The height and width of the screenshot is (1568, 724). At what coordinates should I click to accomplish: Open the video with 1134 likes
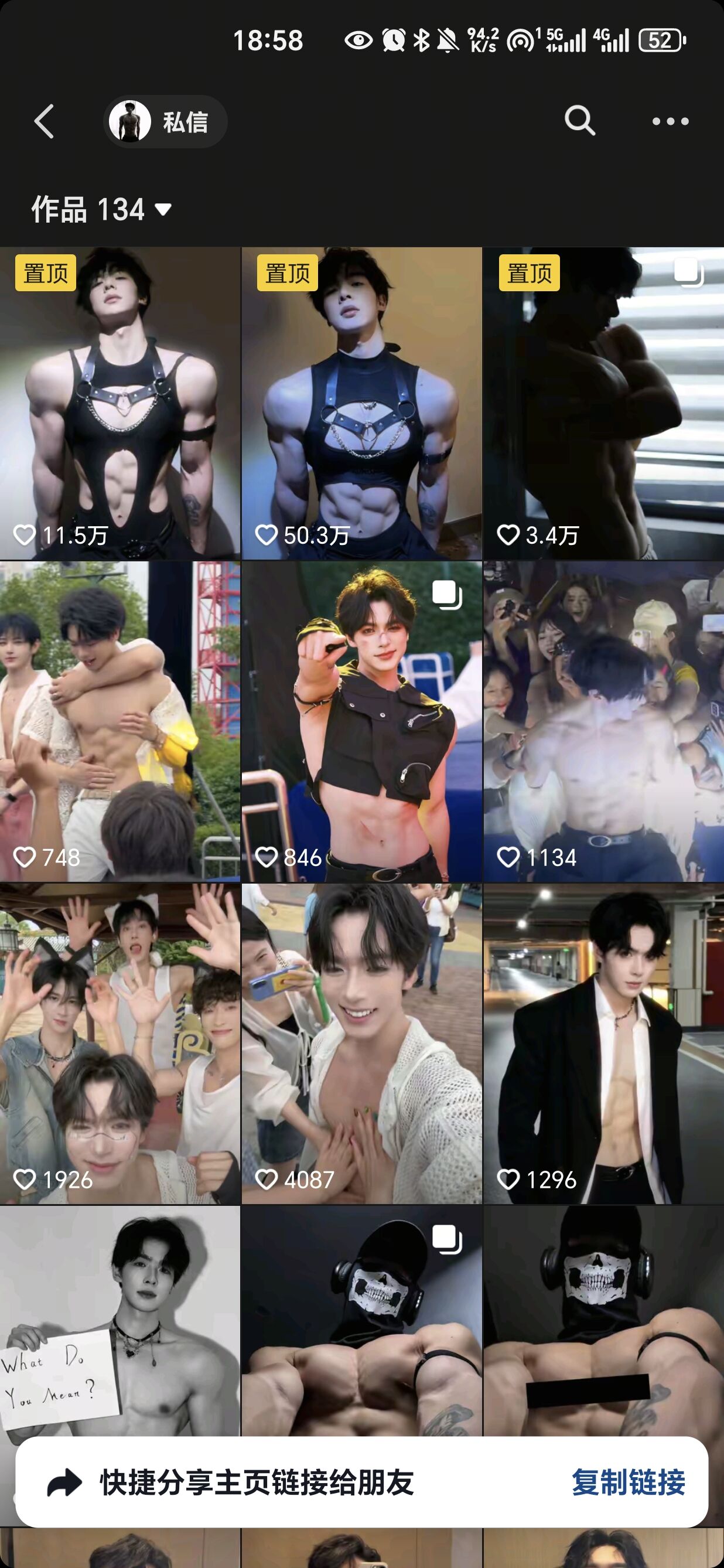(603, 721)
